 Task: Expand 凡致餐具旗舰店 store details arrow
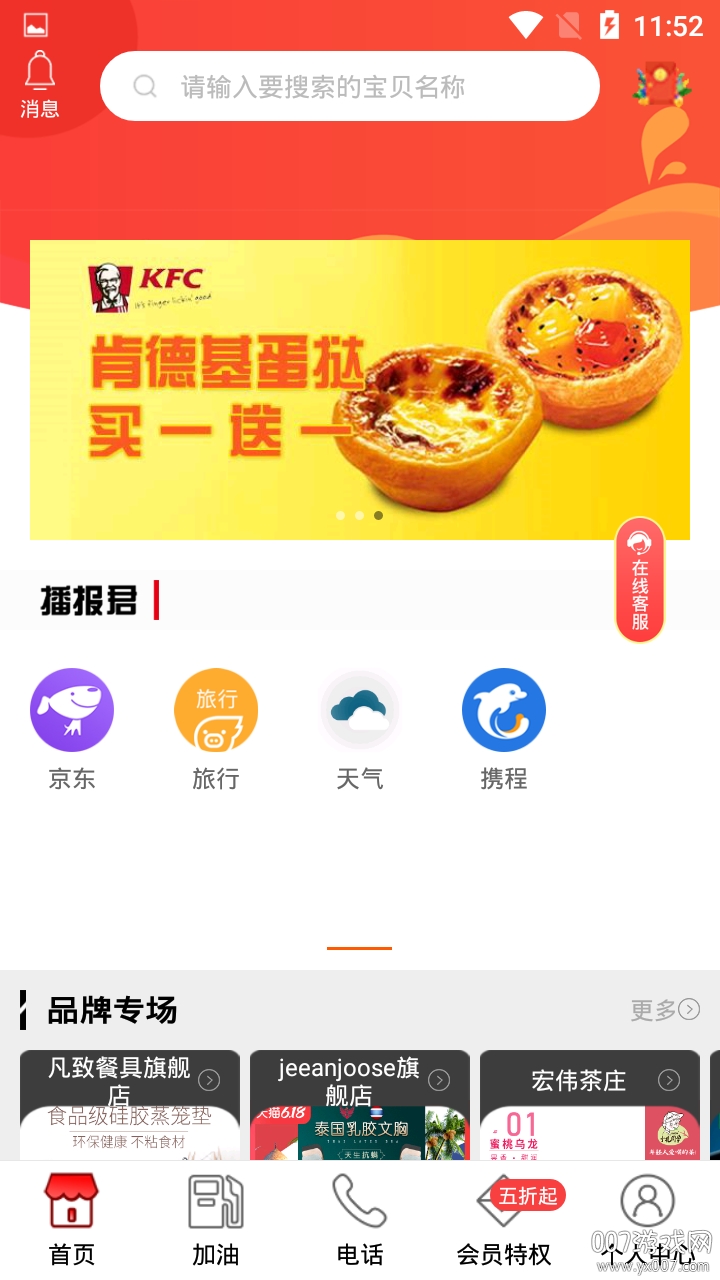click(210, 1080)
